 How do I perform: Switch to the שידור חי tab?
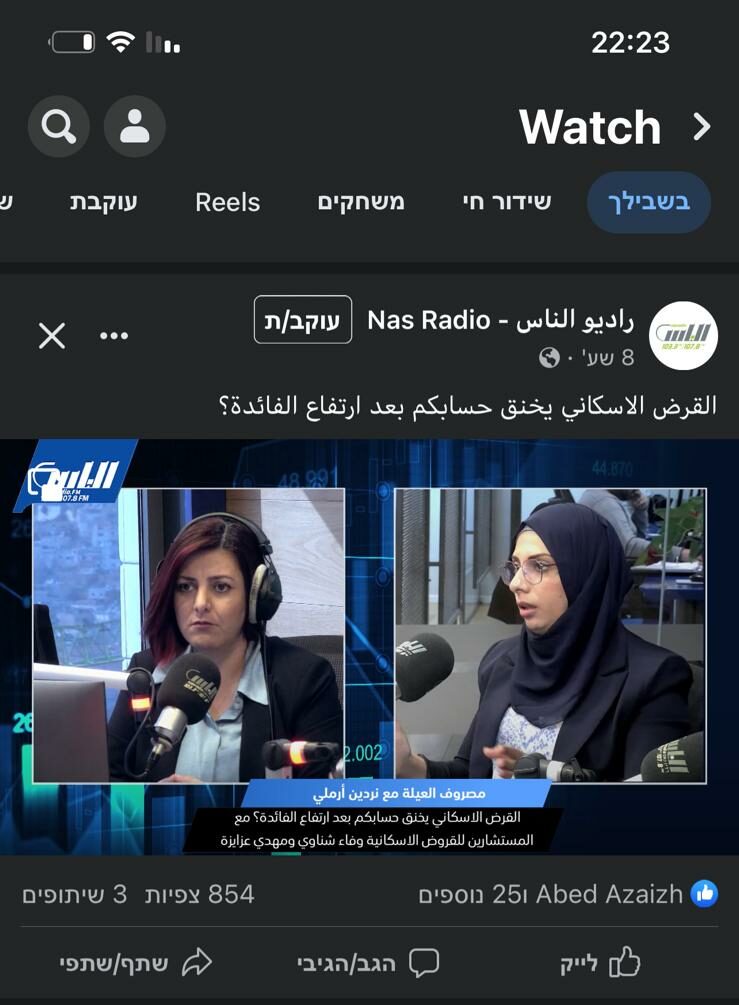tap(507, 202)
